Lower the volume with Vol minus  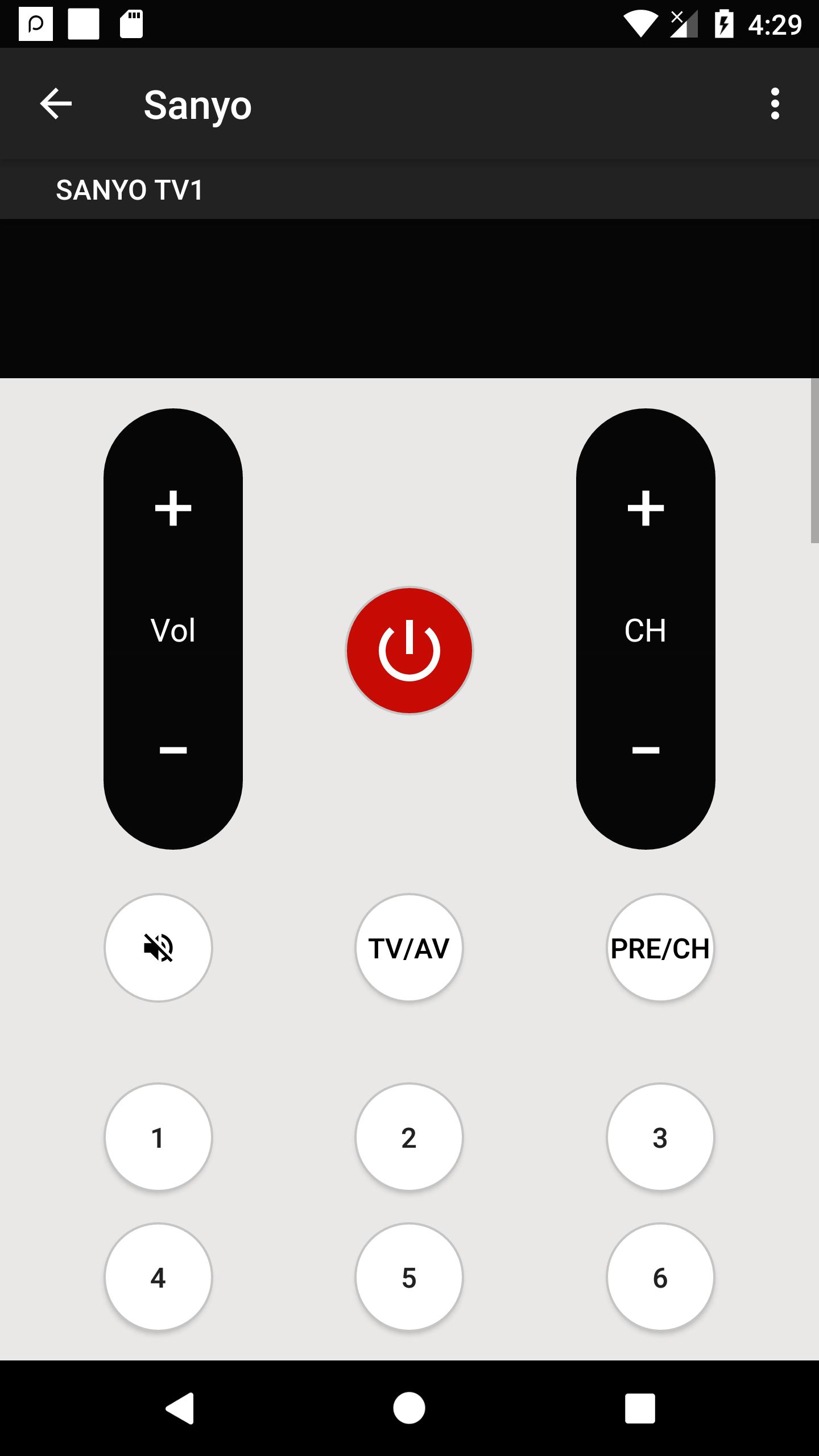(x=173, y=750)
